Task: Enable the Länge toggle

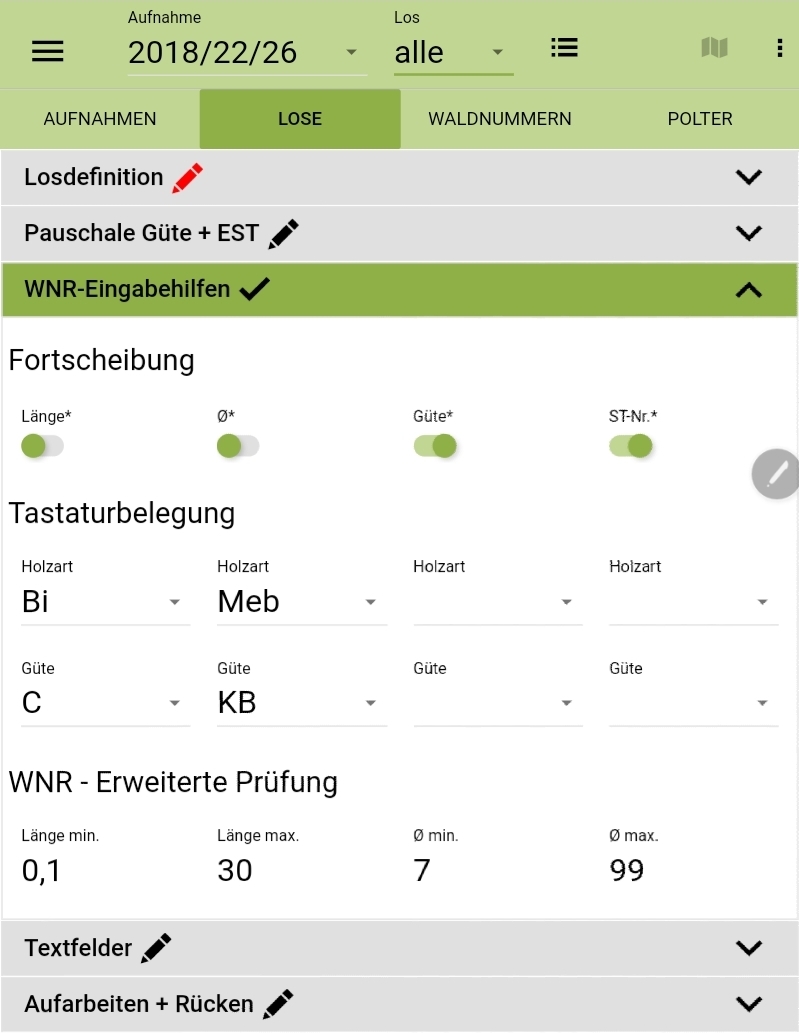Action: click(42, 446)
